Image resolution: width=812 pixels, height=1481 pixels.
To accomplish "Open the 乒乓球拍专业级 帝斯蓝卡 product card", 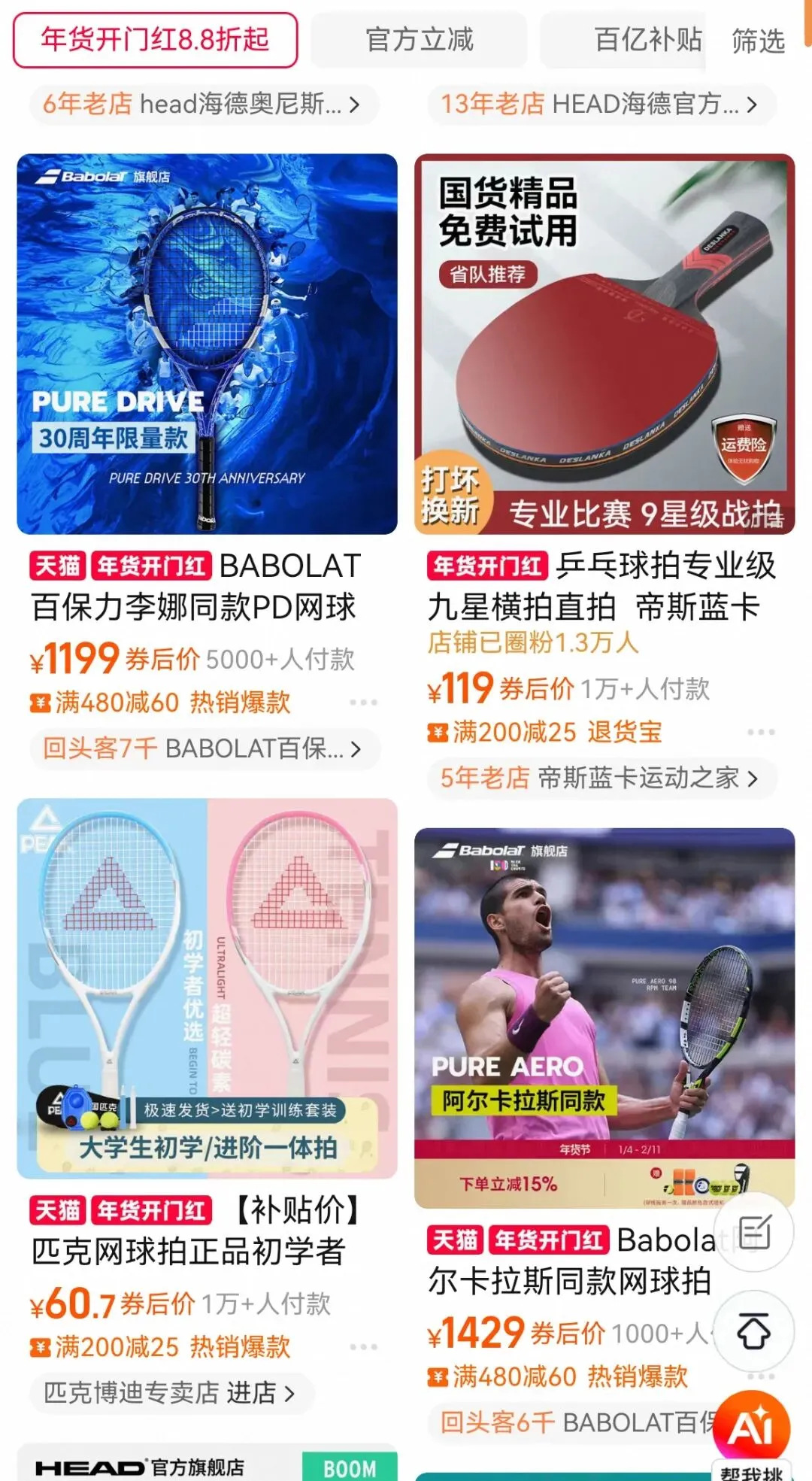I will 604,344.
